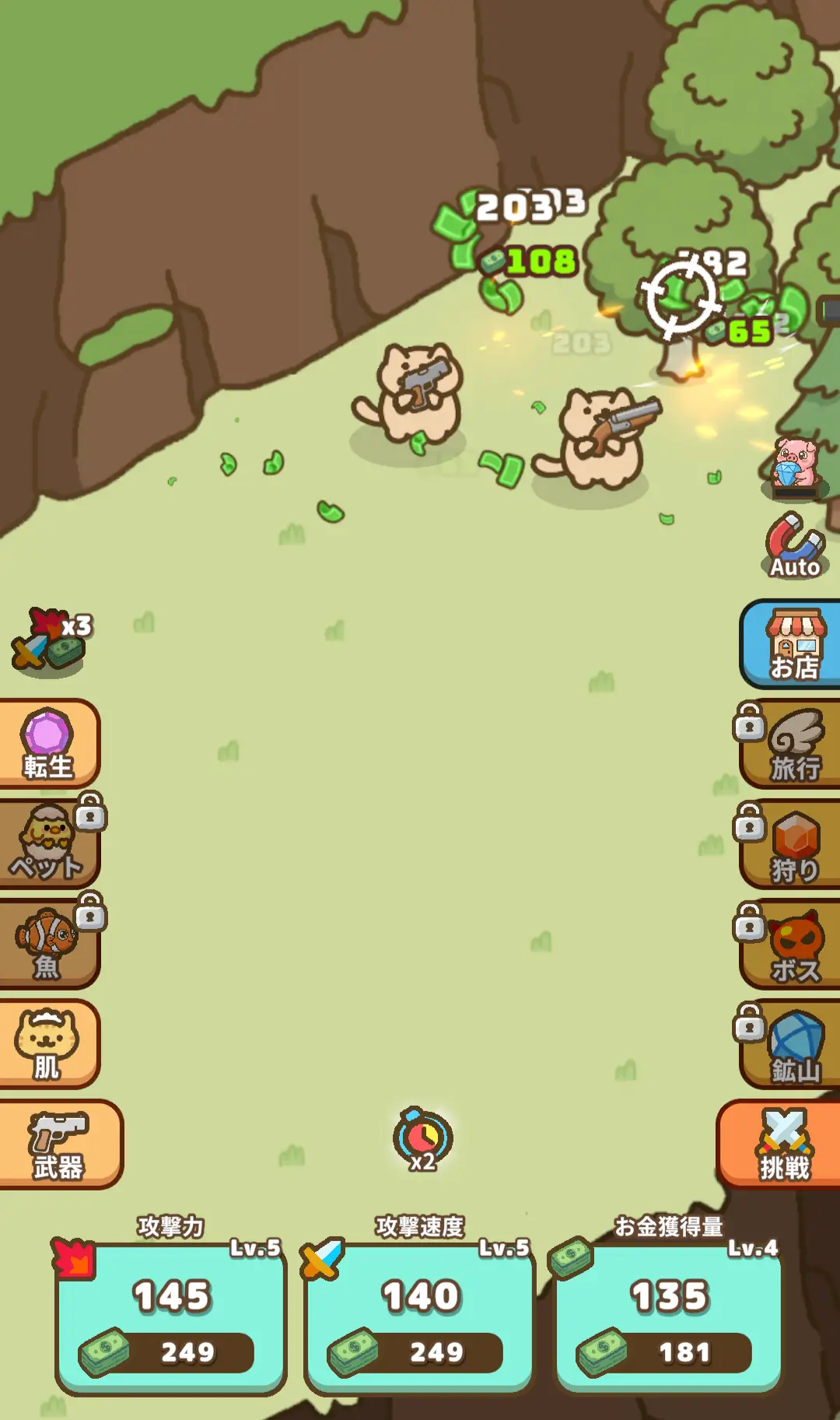Tap the pig holding a diamond
840x1420 pixels.
[x=795, y=467]
